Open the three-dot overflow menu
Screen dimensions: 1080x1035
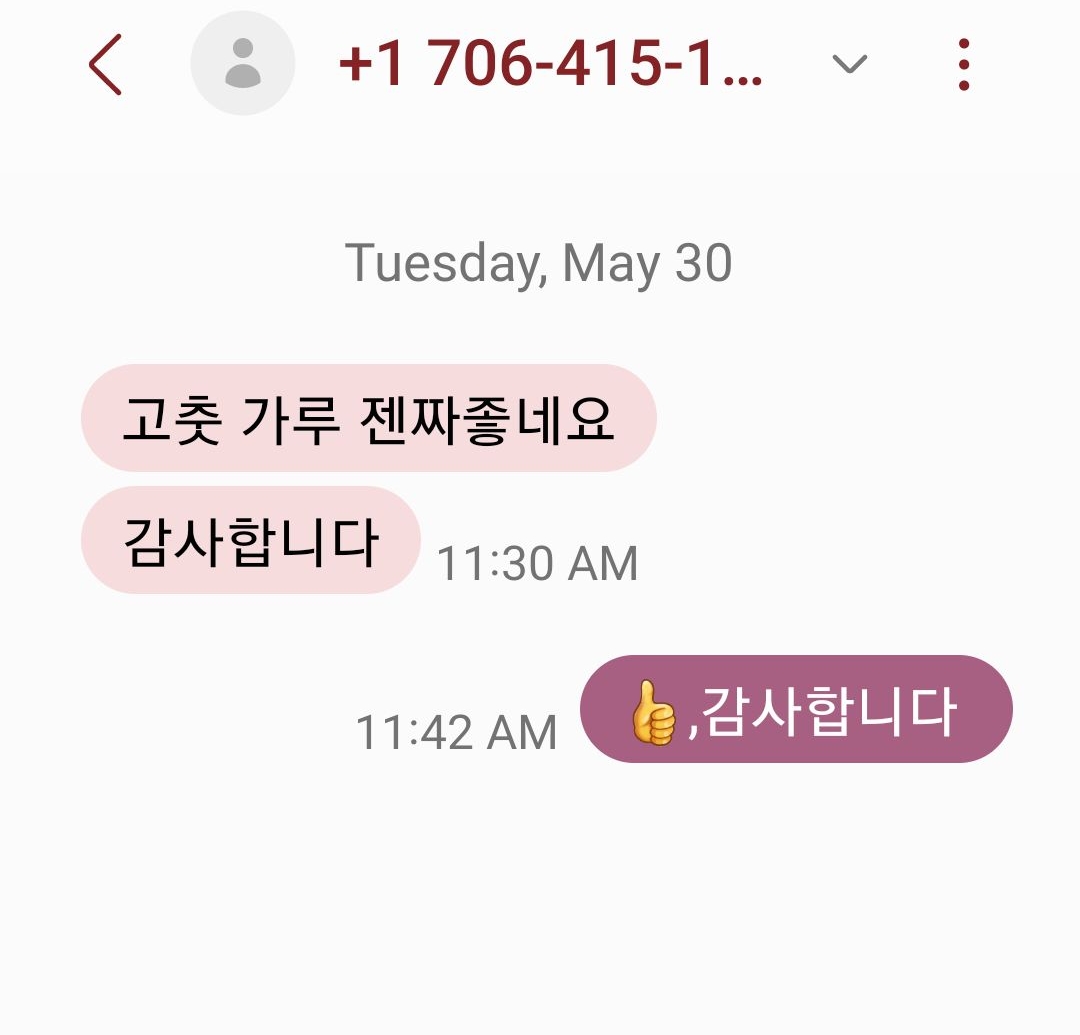(x=963, y=65)
